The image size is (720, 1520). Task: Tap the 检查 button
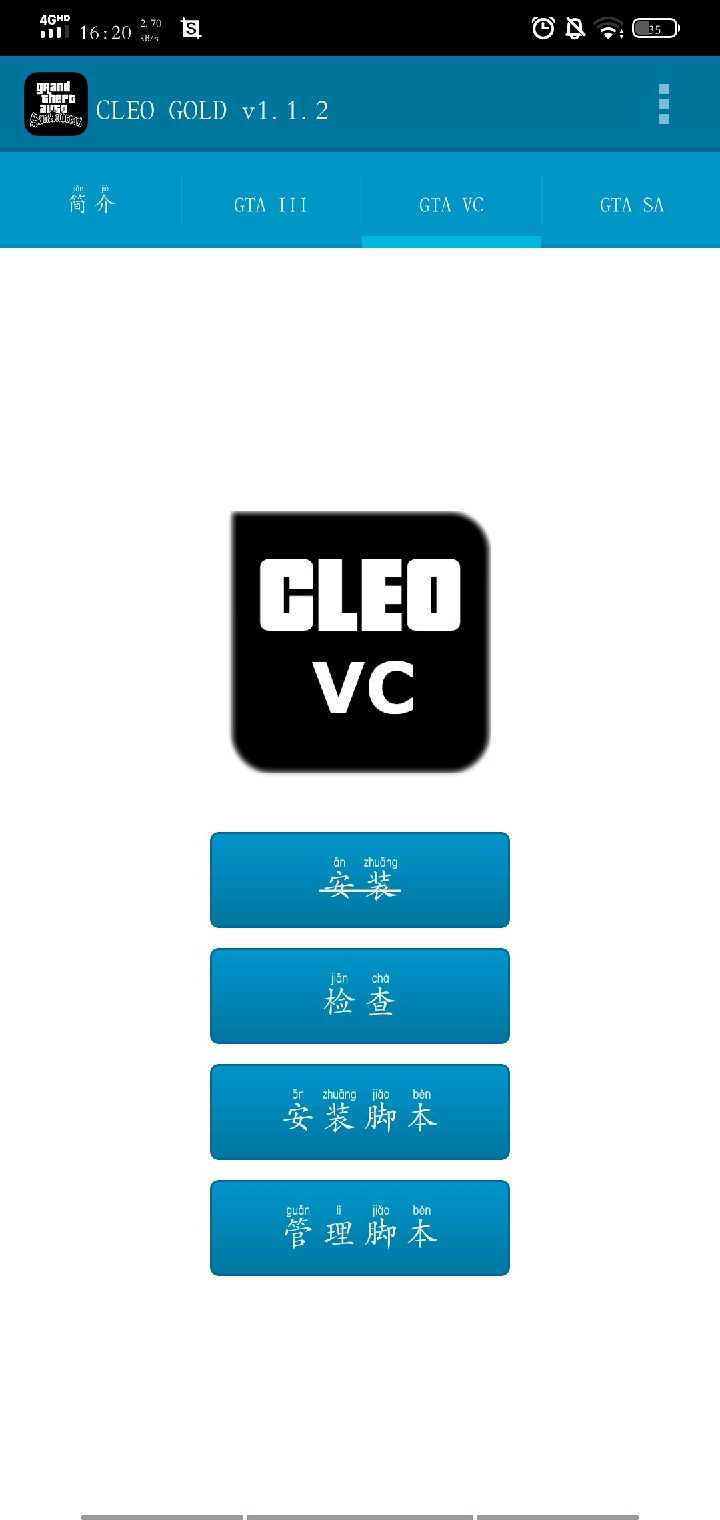[x=360, y=996]
